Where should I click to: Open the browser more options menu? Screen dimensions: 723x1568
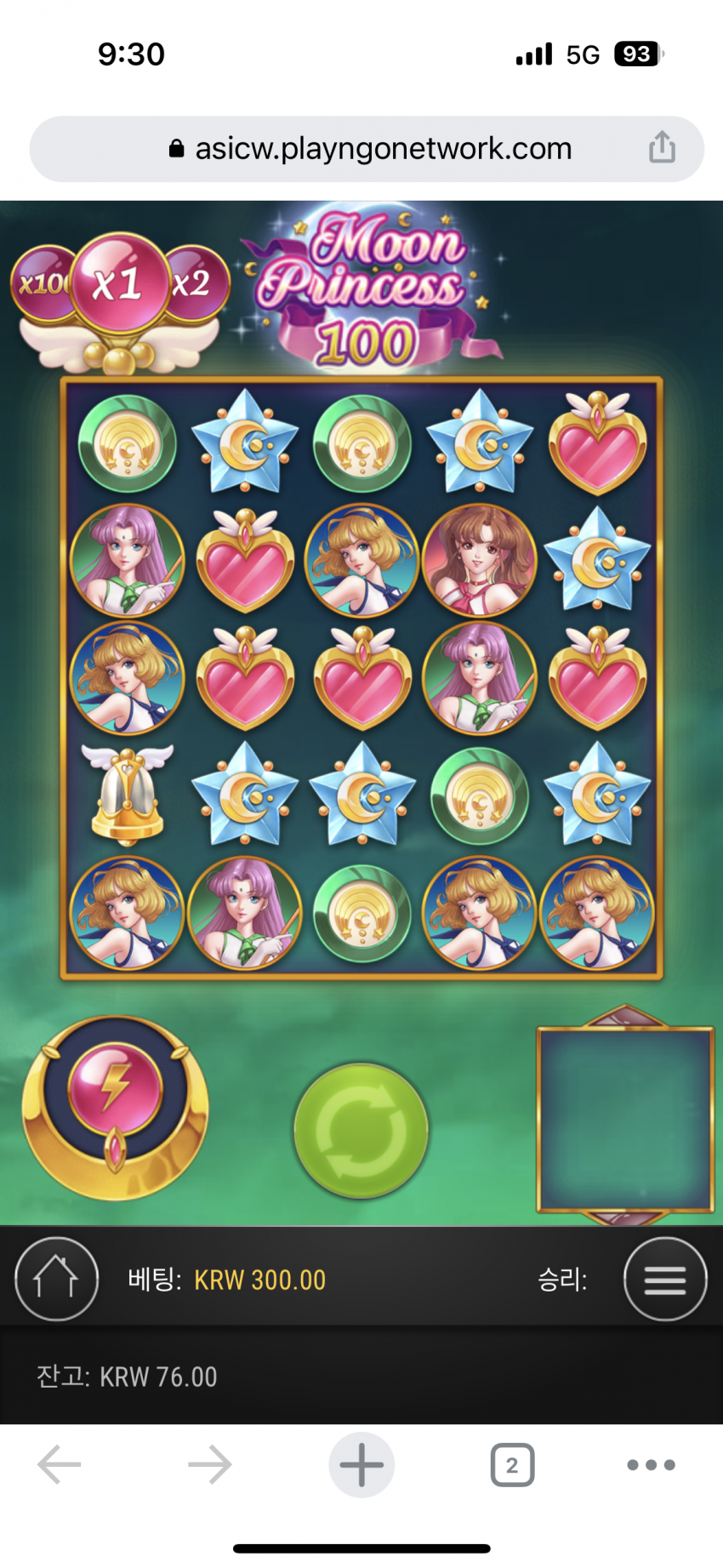[651, 1464]
